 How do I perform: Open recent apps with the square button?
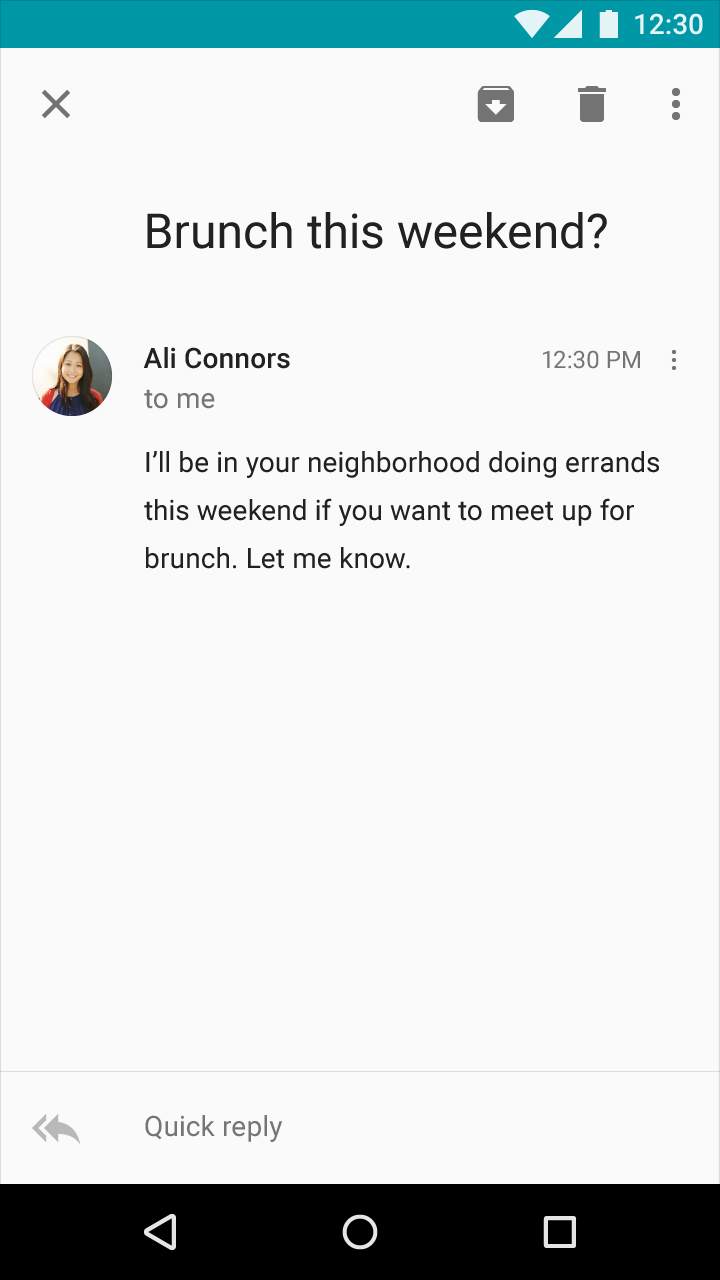pos(560,1232)
